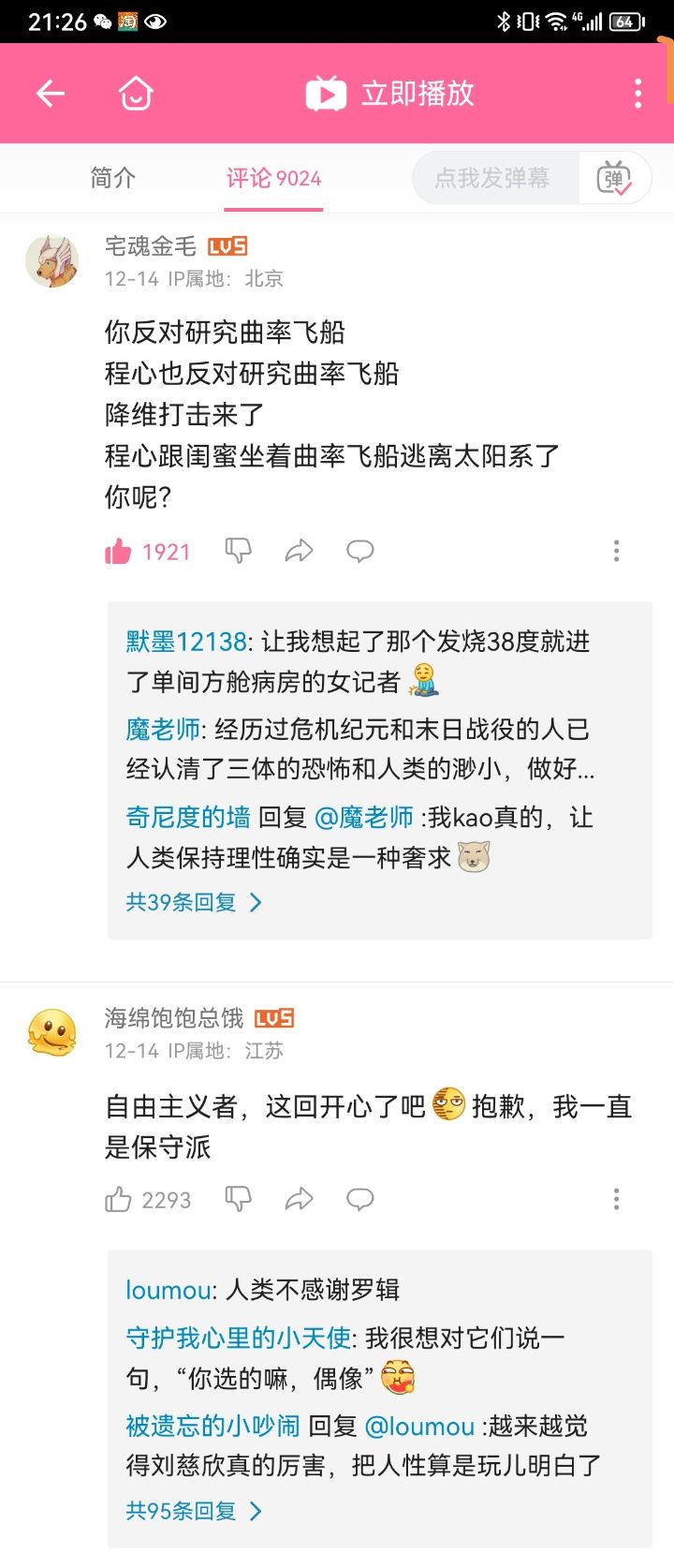Viewport: 674px width, 1568px height.
Task: Open more options for 海绵饱饱总饿's comment
Action: [x=616, y=1199]
